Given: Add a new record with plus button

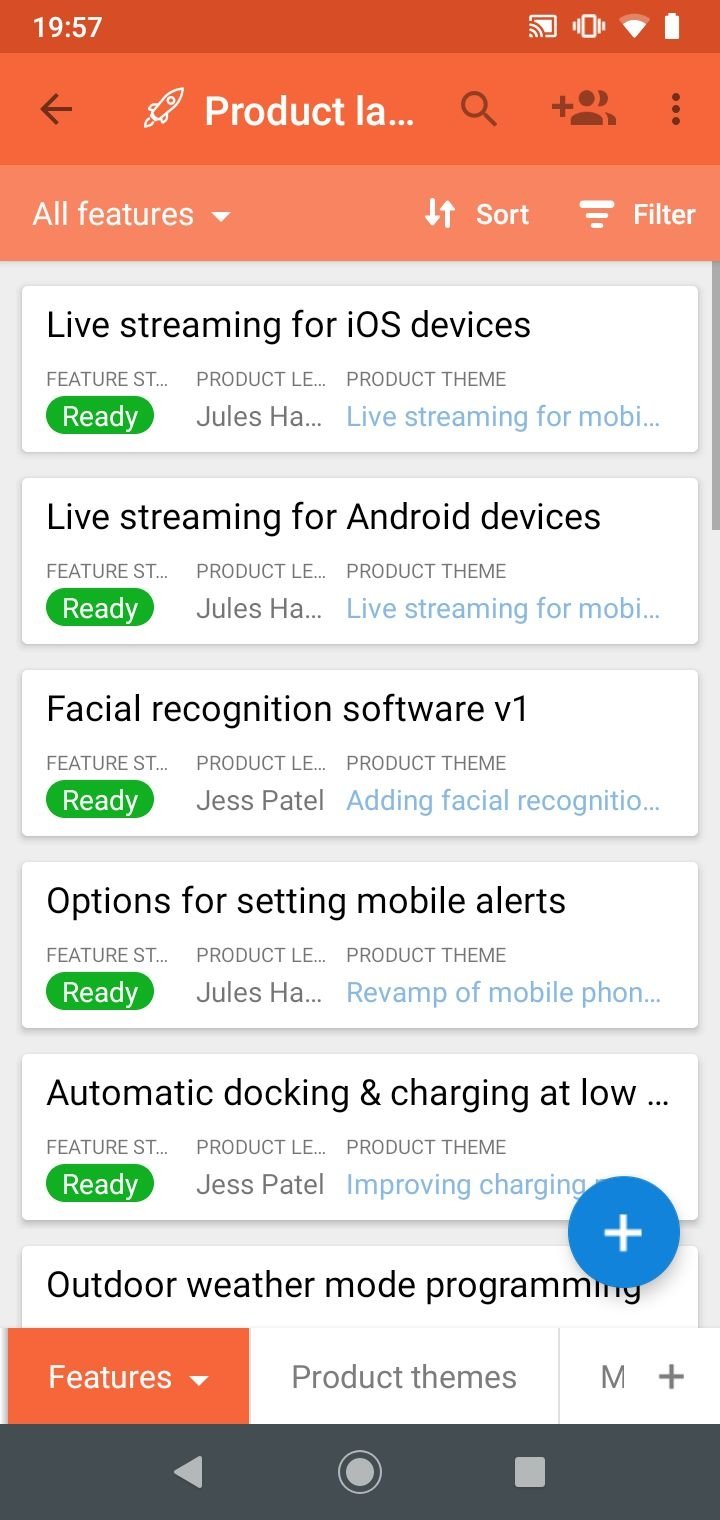Looking at the screenshot, I should (x=623, y=1232).
